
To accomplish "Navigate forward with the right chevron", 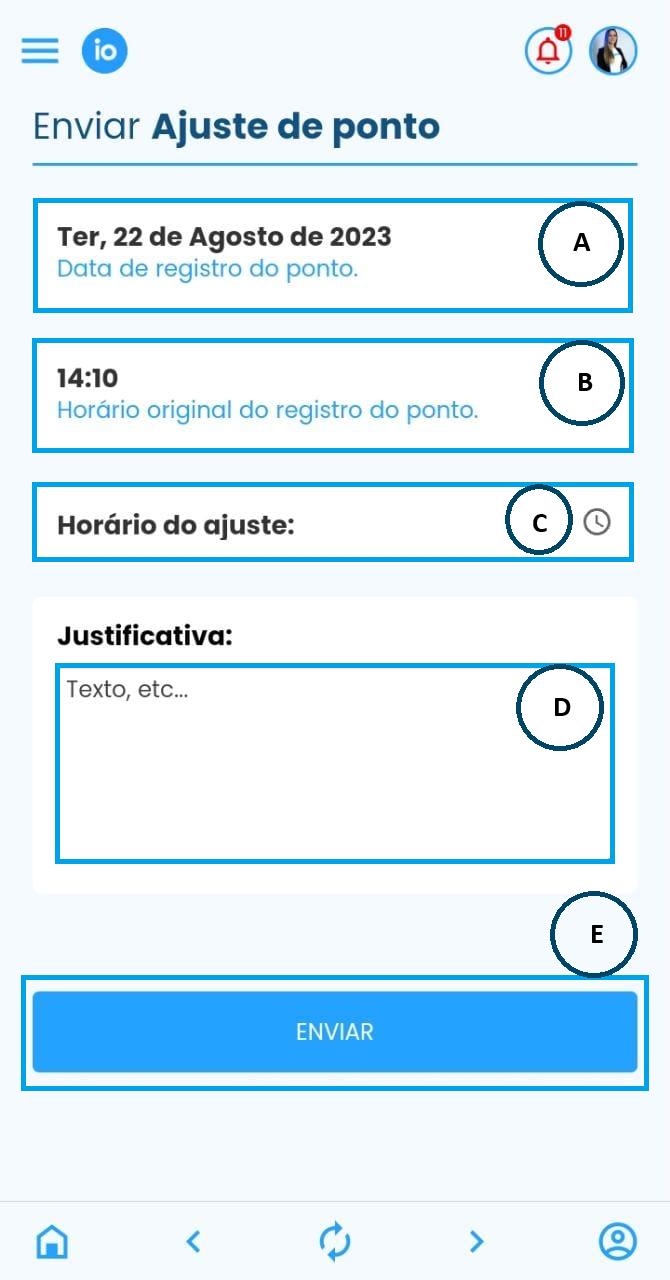I will 477,1242.
